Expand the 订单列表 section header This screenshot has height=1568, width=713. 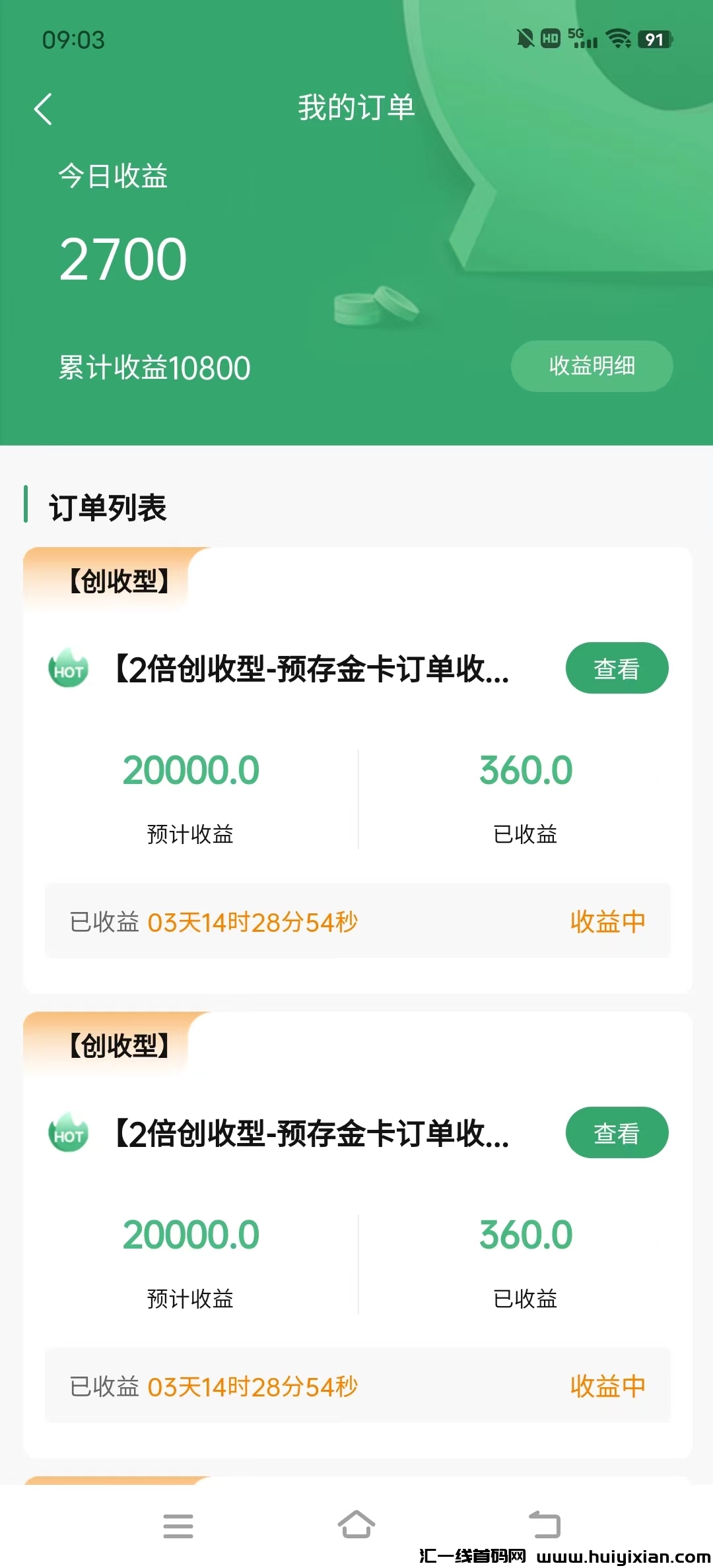(108, 506)
